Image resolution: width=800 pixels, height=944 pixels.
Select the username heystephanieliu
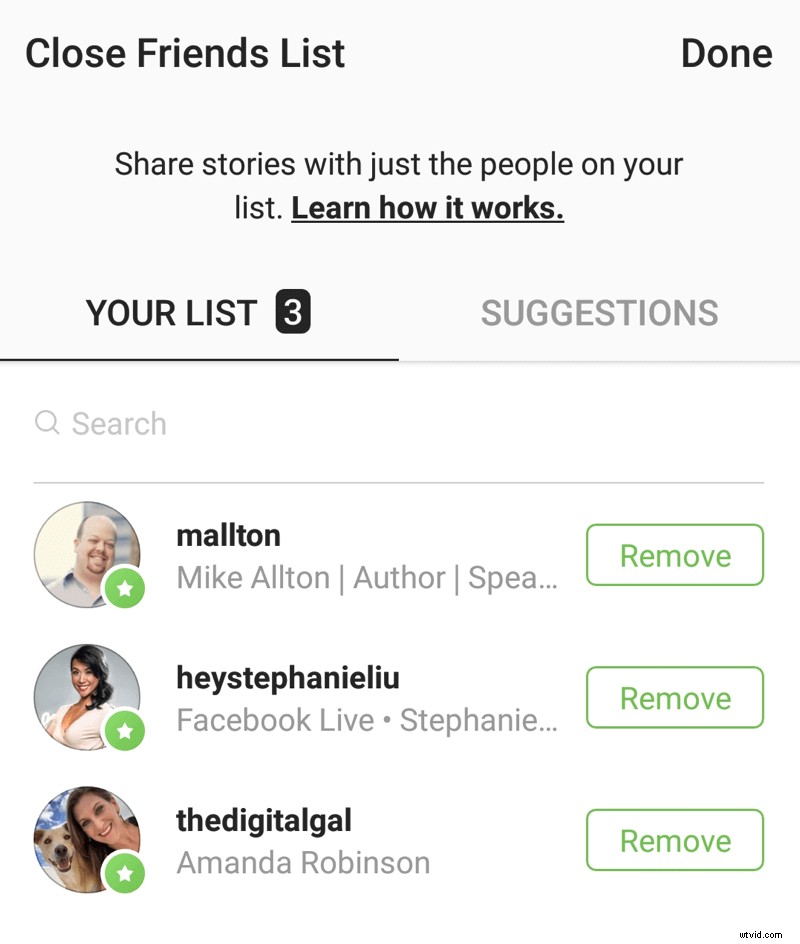point(288,678)
